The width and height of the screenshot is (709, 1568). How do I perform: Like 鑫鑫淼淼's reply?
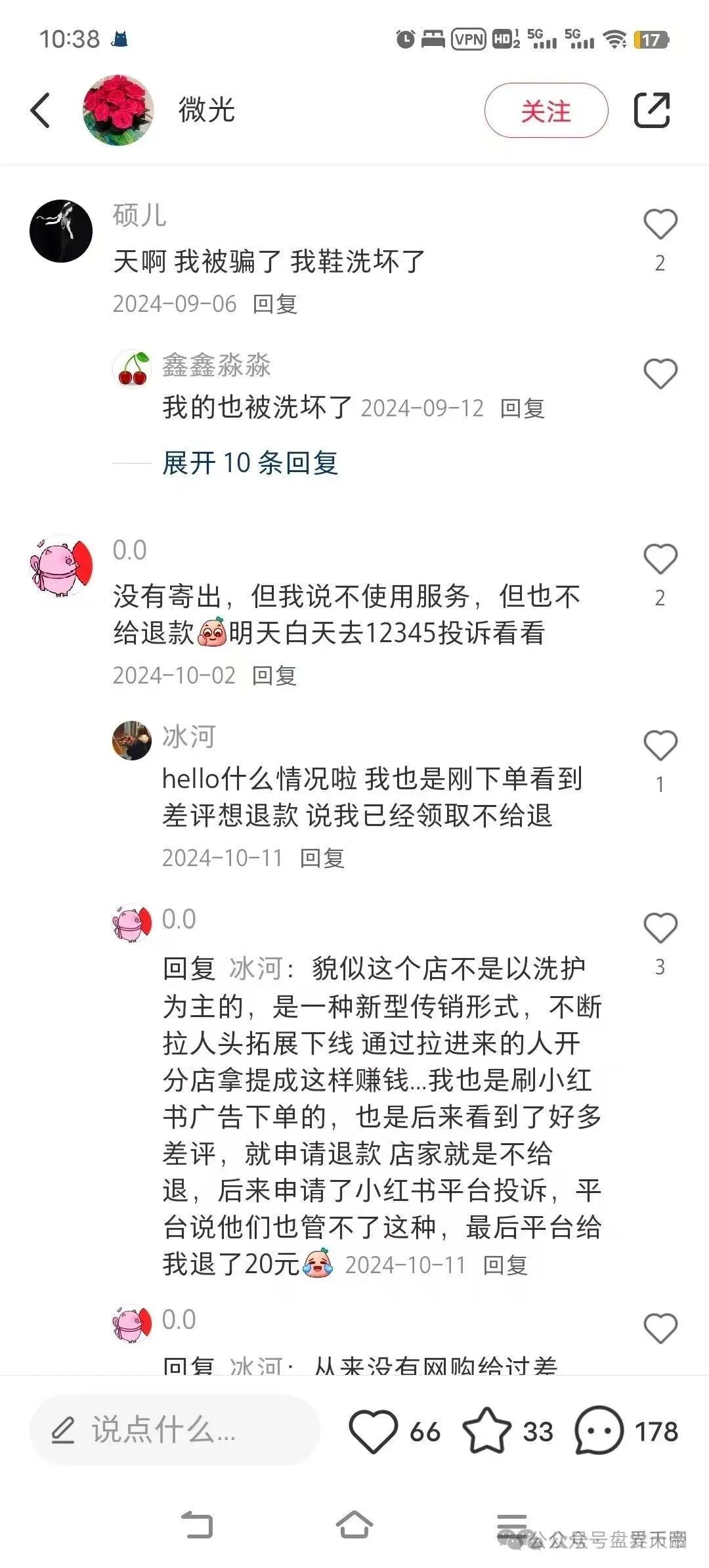pos(660,374)
